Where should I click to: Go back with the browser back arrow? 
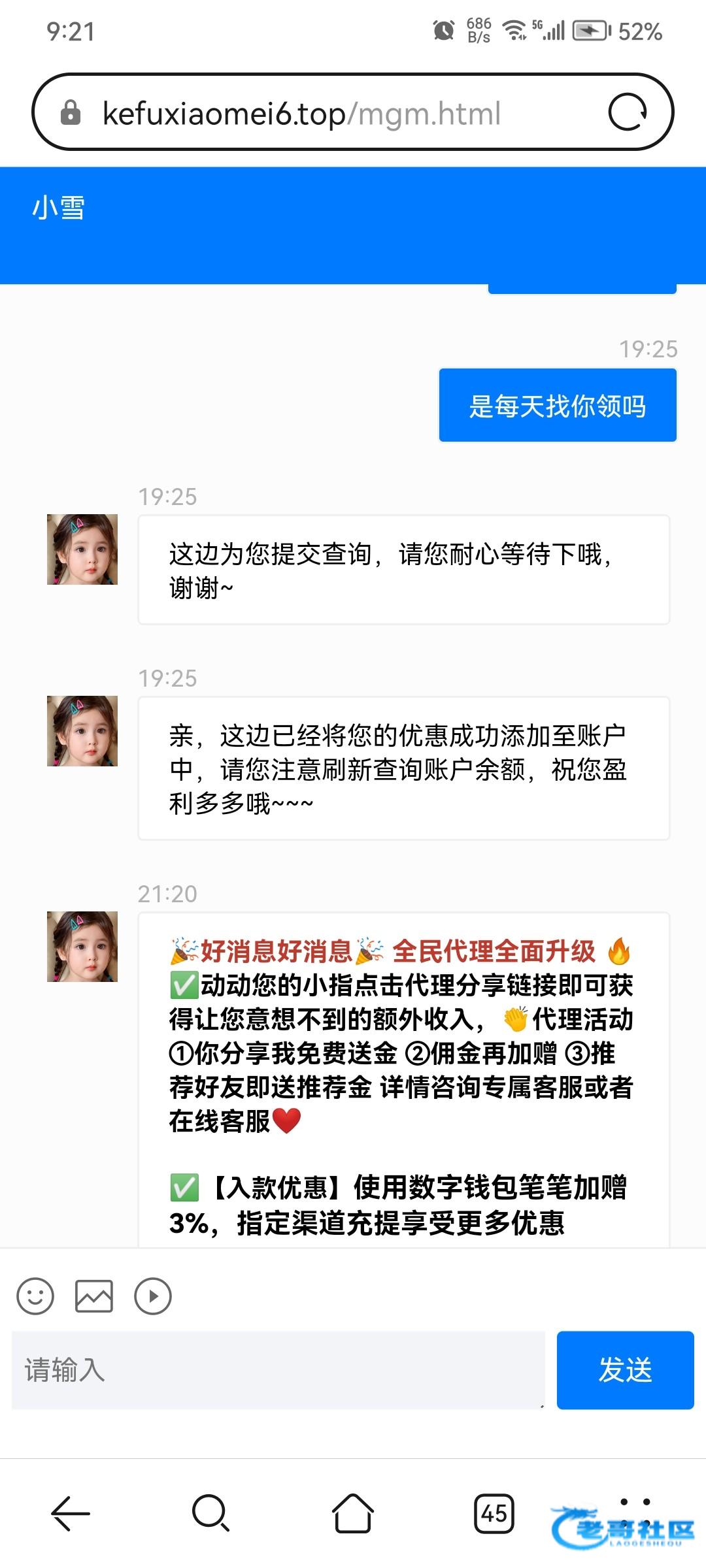point(71,1512)
